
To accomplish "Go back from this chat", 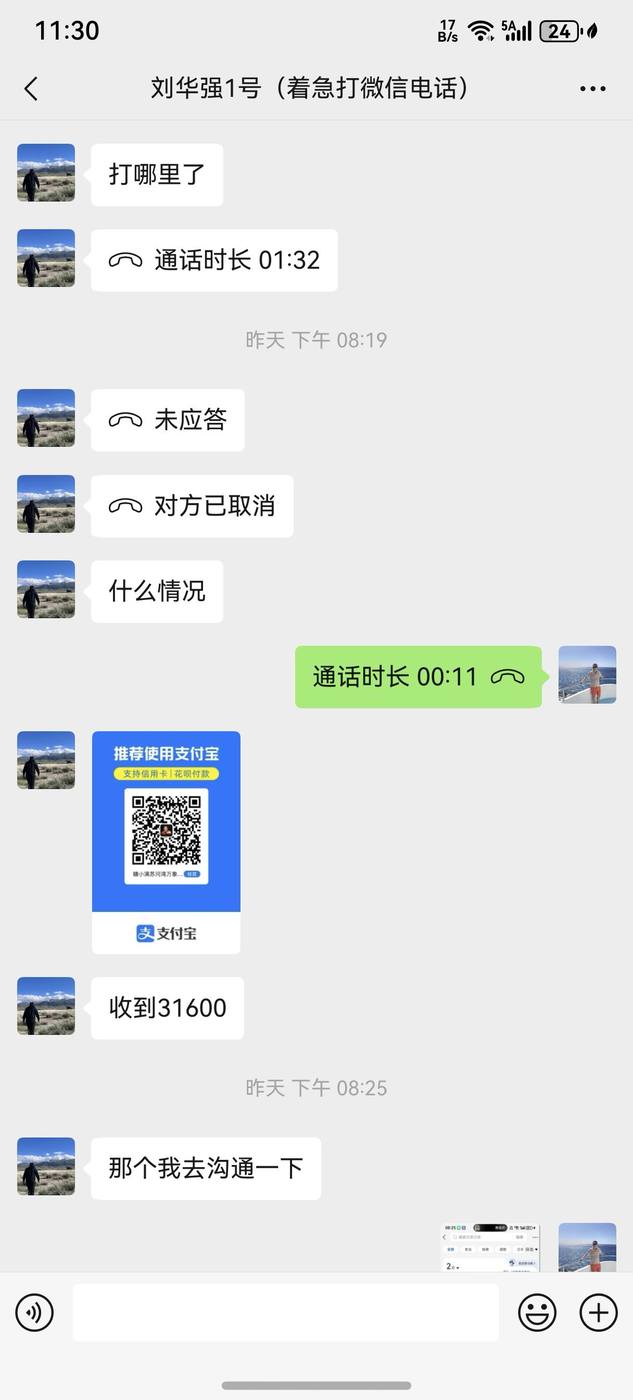I will [x=31, y=89].
